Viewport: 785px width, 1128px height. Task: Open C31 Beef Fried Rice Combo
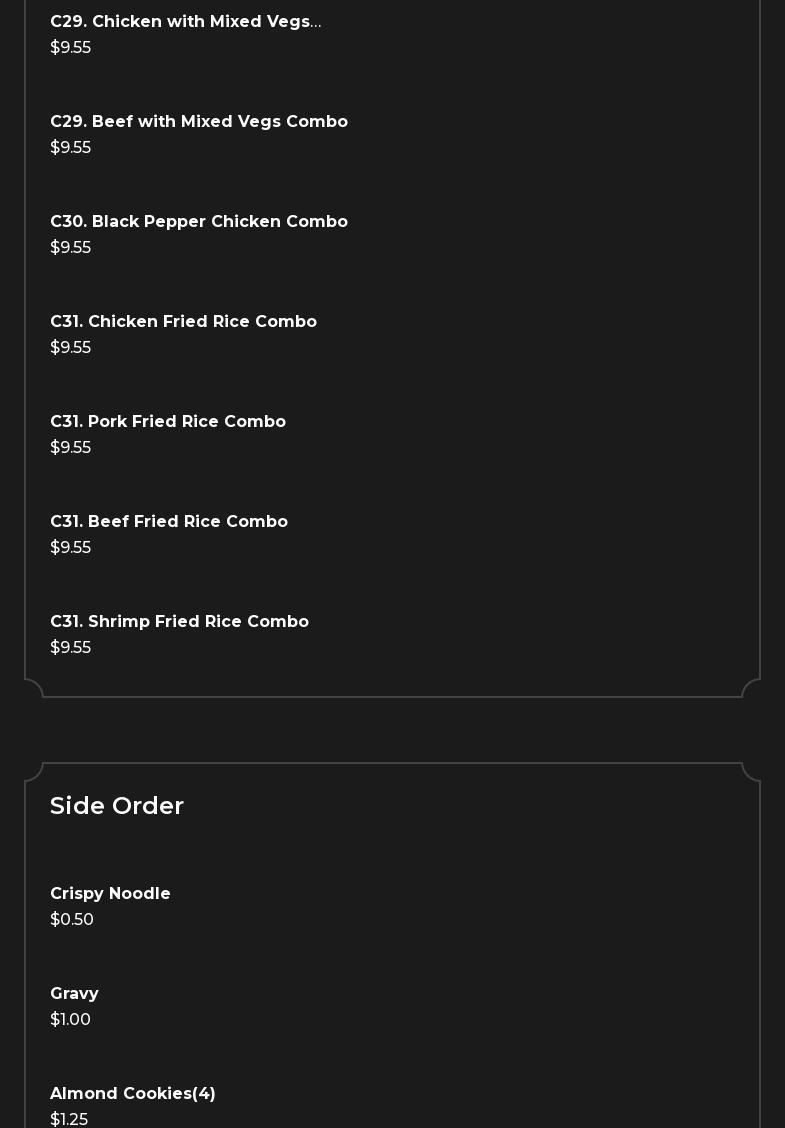[x=168, y=522]
